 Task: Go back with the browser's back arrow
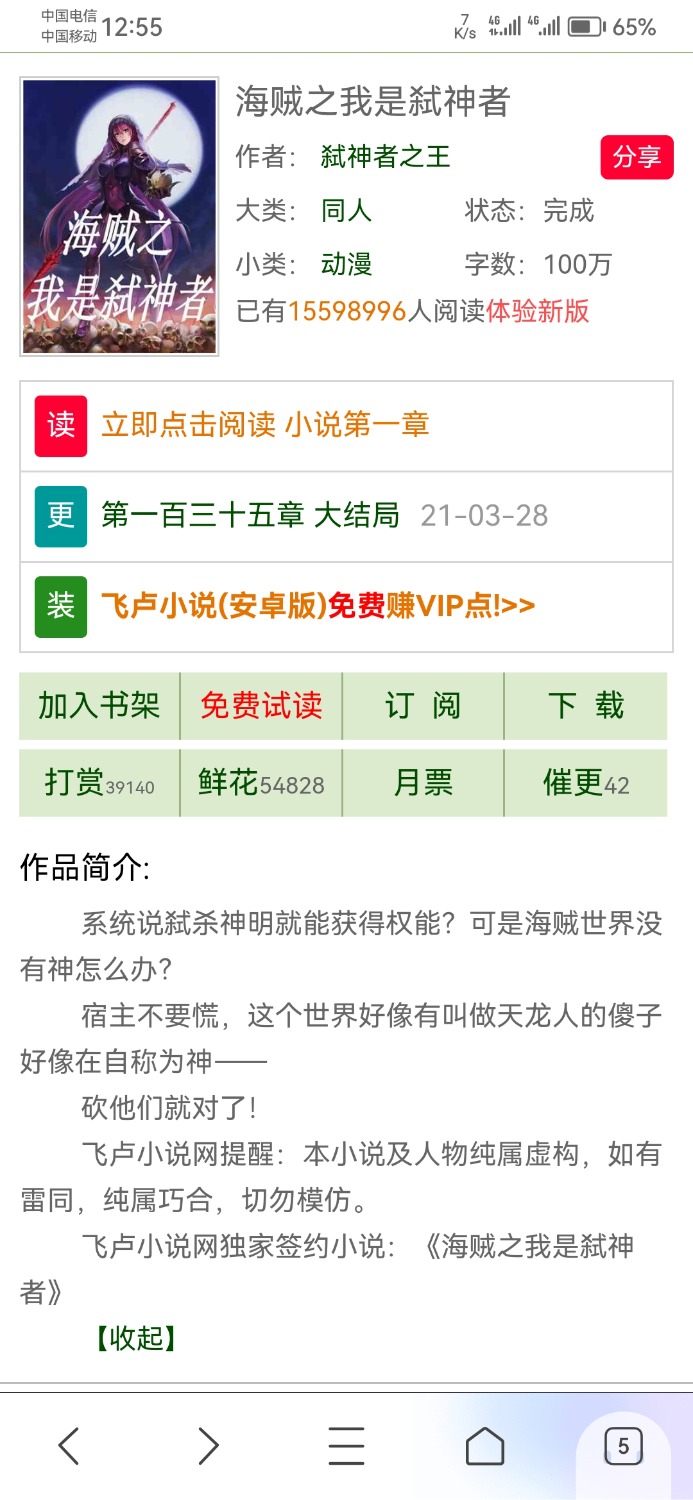point(68,1446)
